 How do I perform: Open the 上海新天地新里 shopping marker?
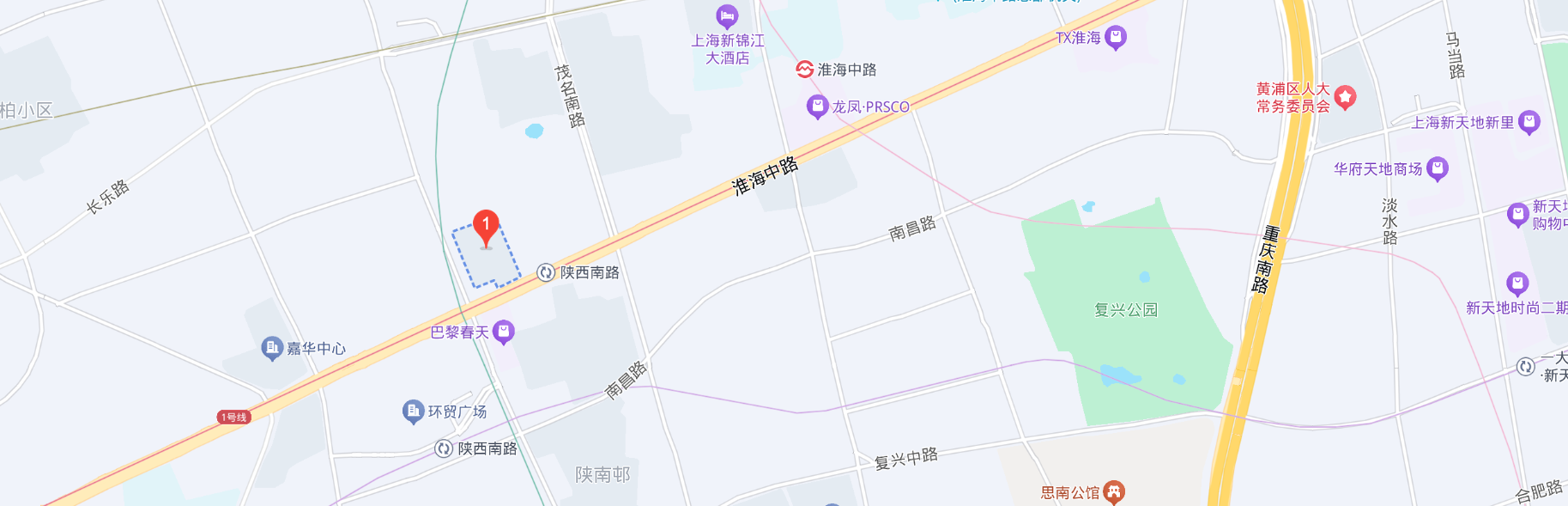[1529, 122]
